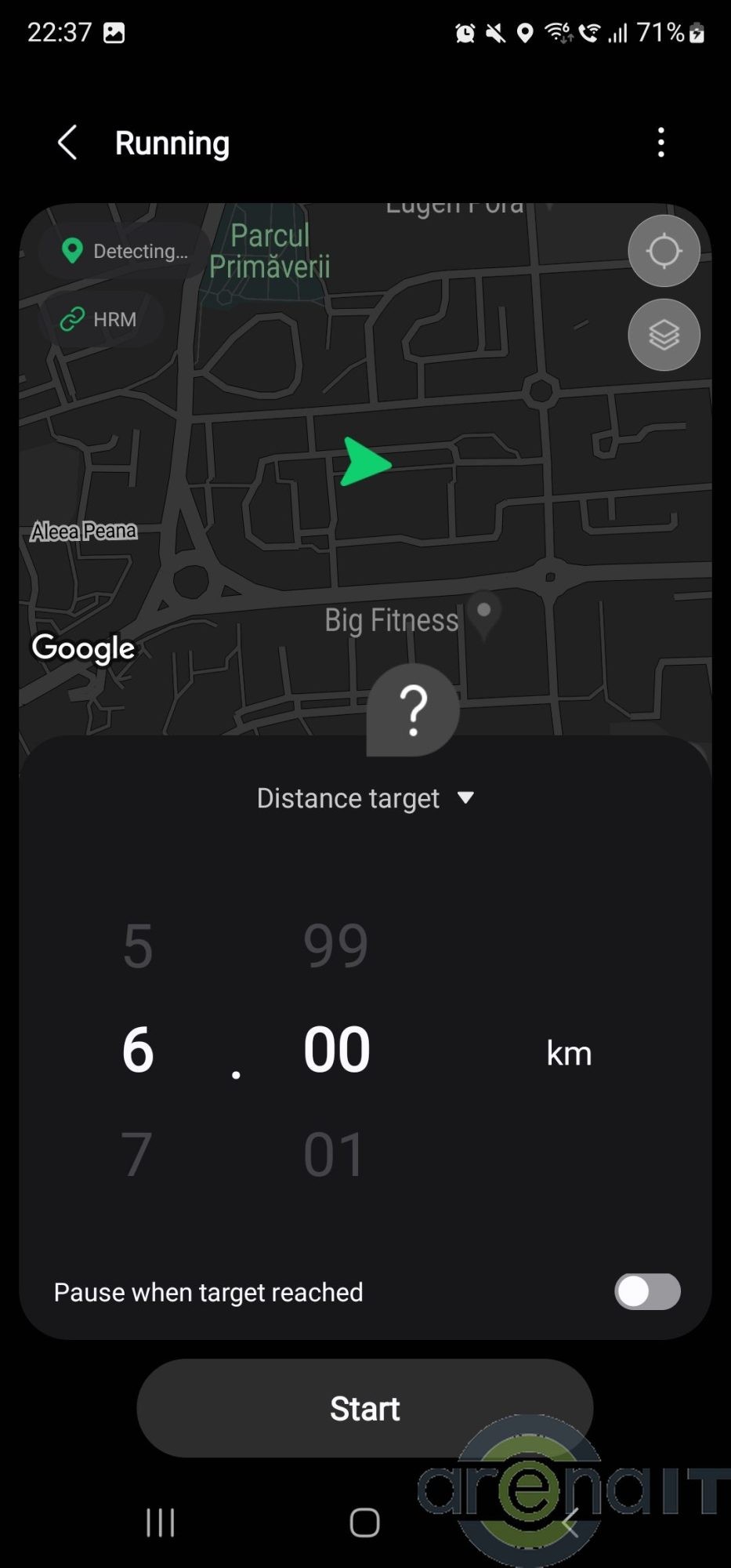Select 01 in the decimal picker
Image resolution: width=731 pixels, height=1568 pixels.
(x=335, y=1154)
